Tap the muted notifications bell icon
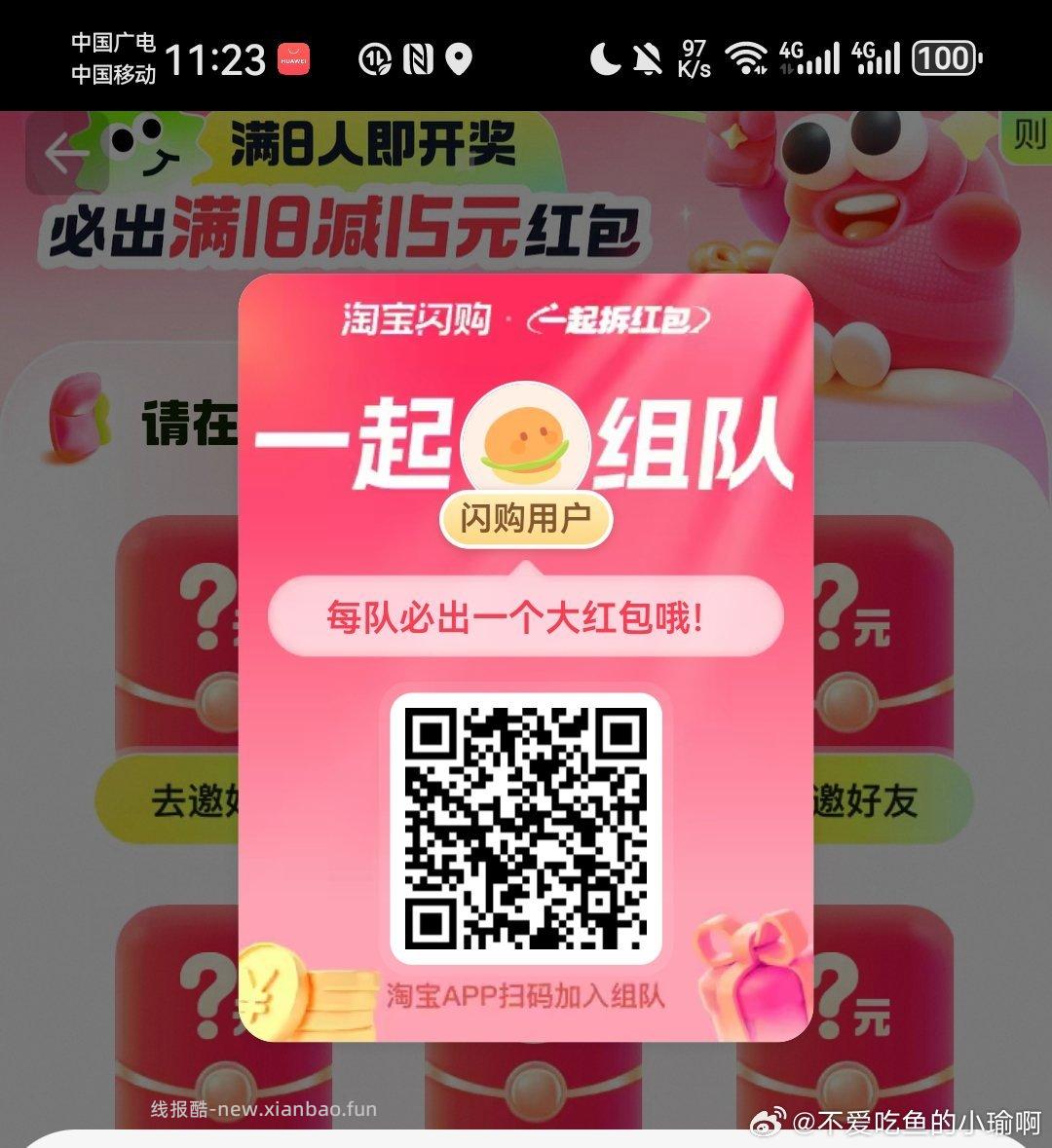The width and height of the screenshot is (1052, 1148). click(650, 56)
